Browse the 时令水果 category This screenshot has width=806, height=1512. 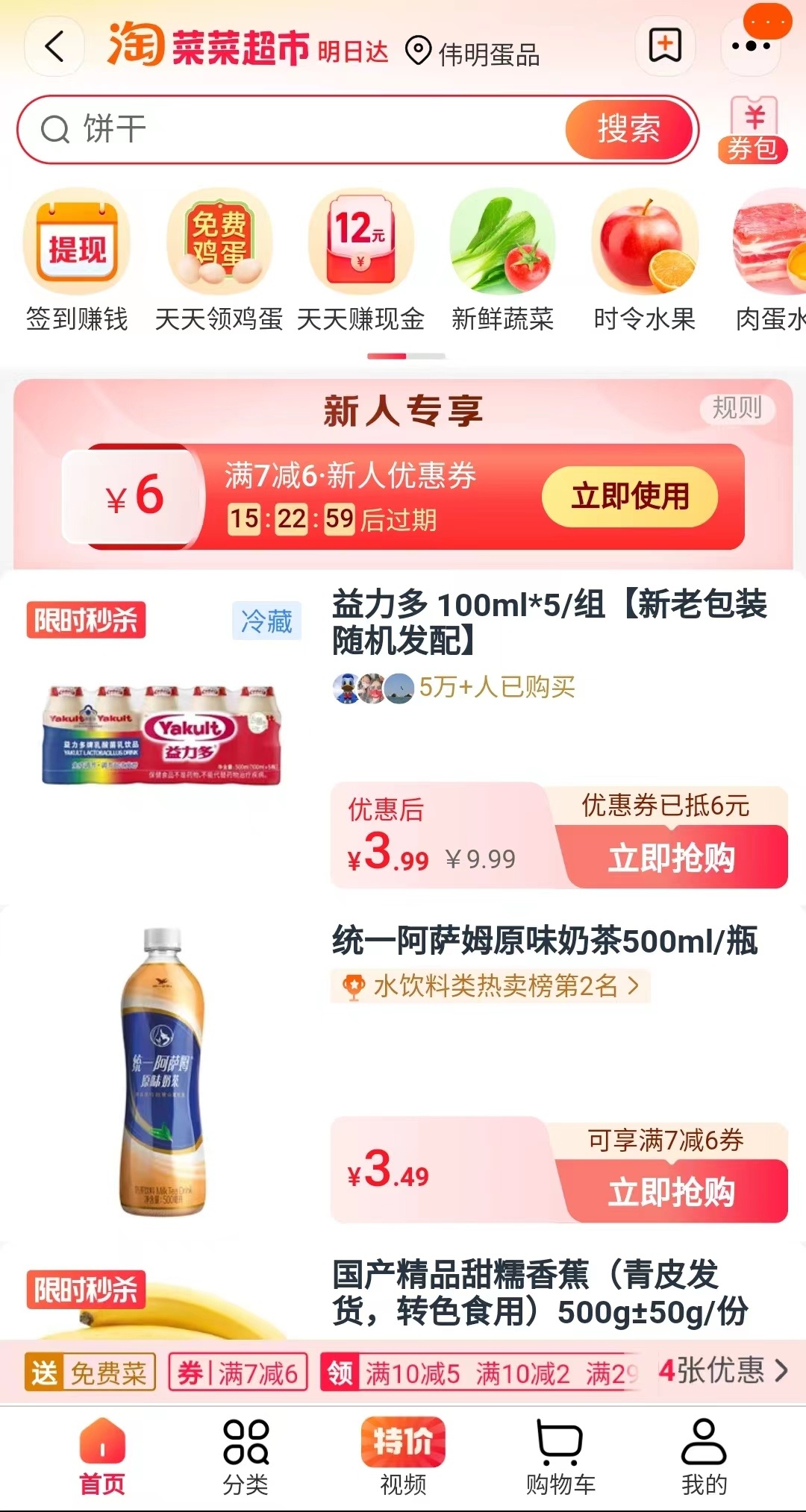644,261
